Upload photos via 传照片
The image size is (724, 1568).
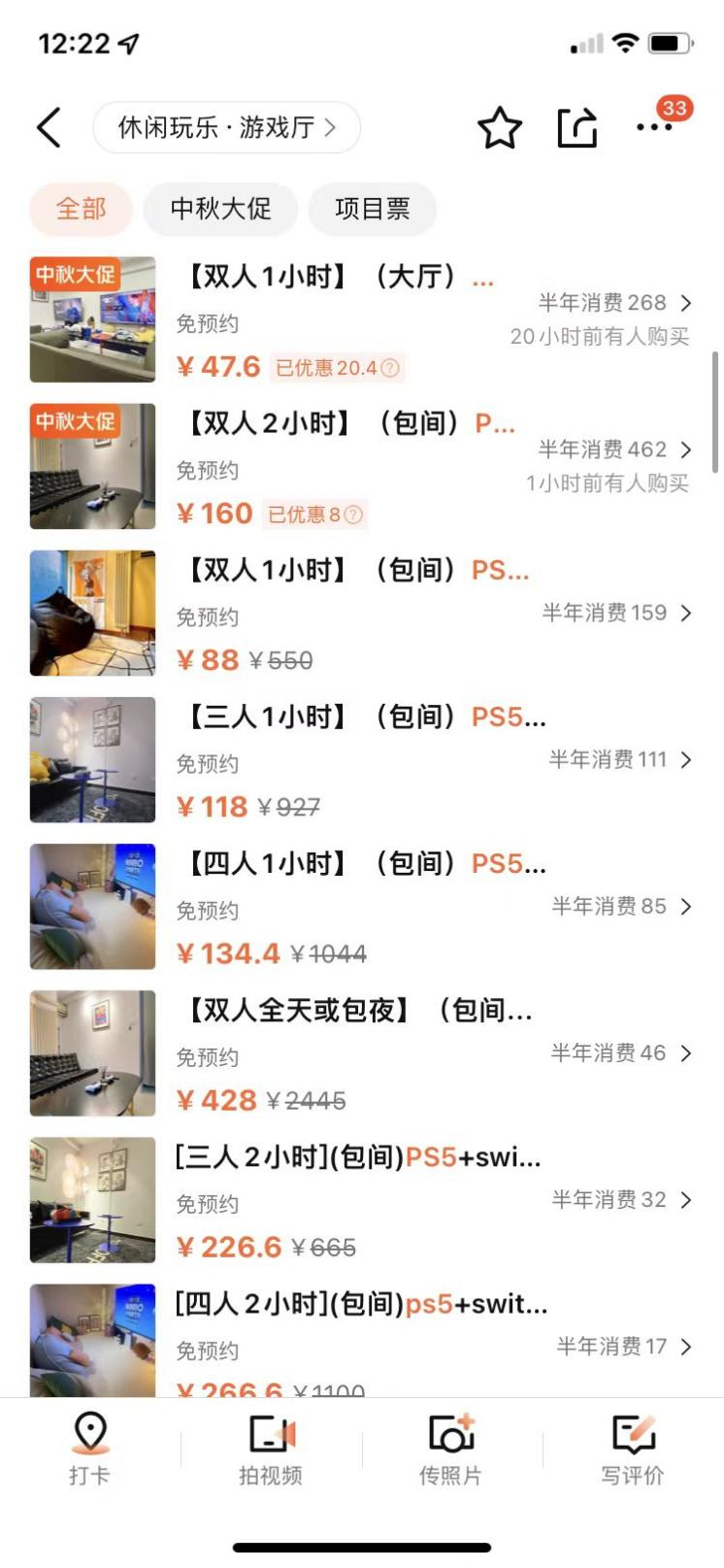point(451,1449)
